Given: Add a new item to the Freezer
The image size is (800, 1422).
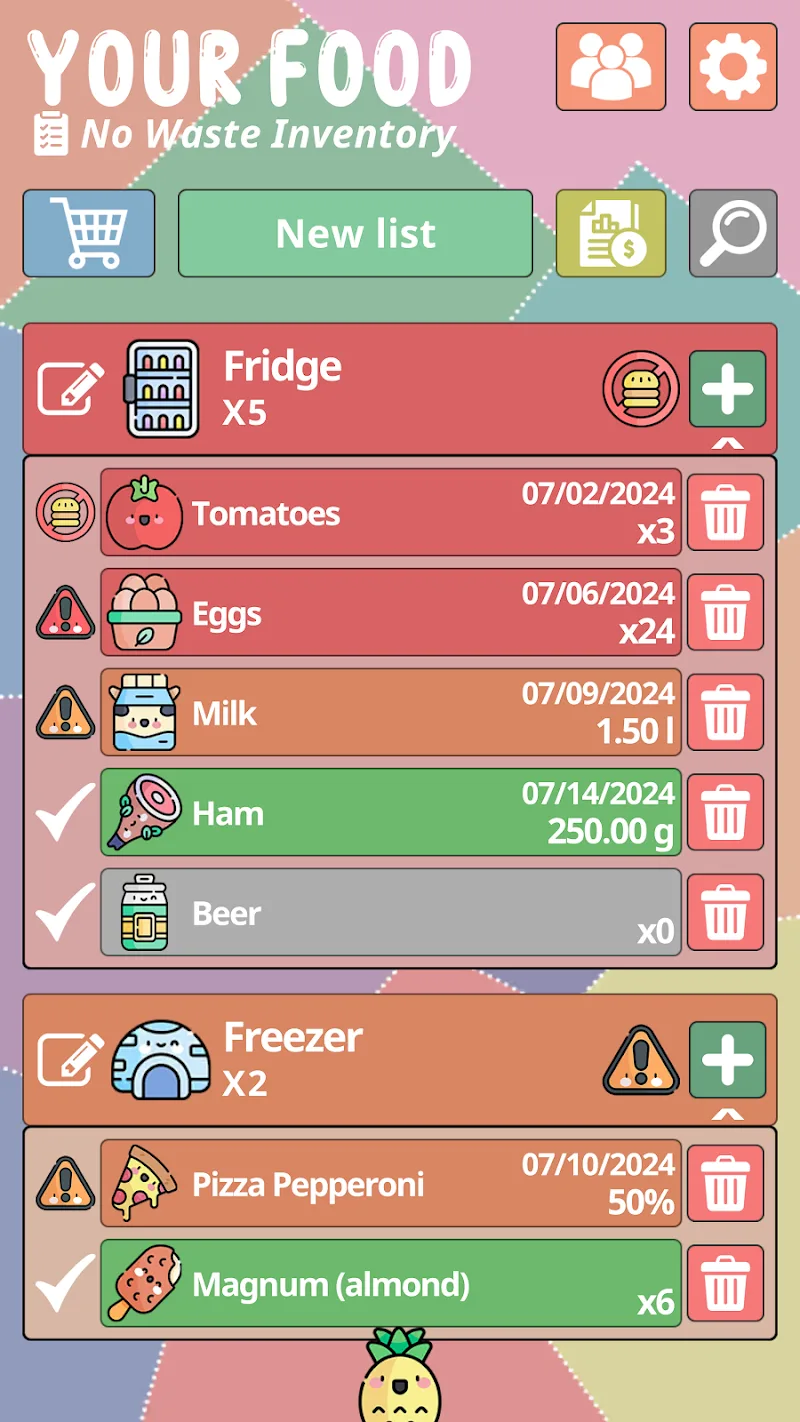Looking at the screenshot, I should 727,1055.
